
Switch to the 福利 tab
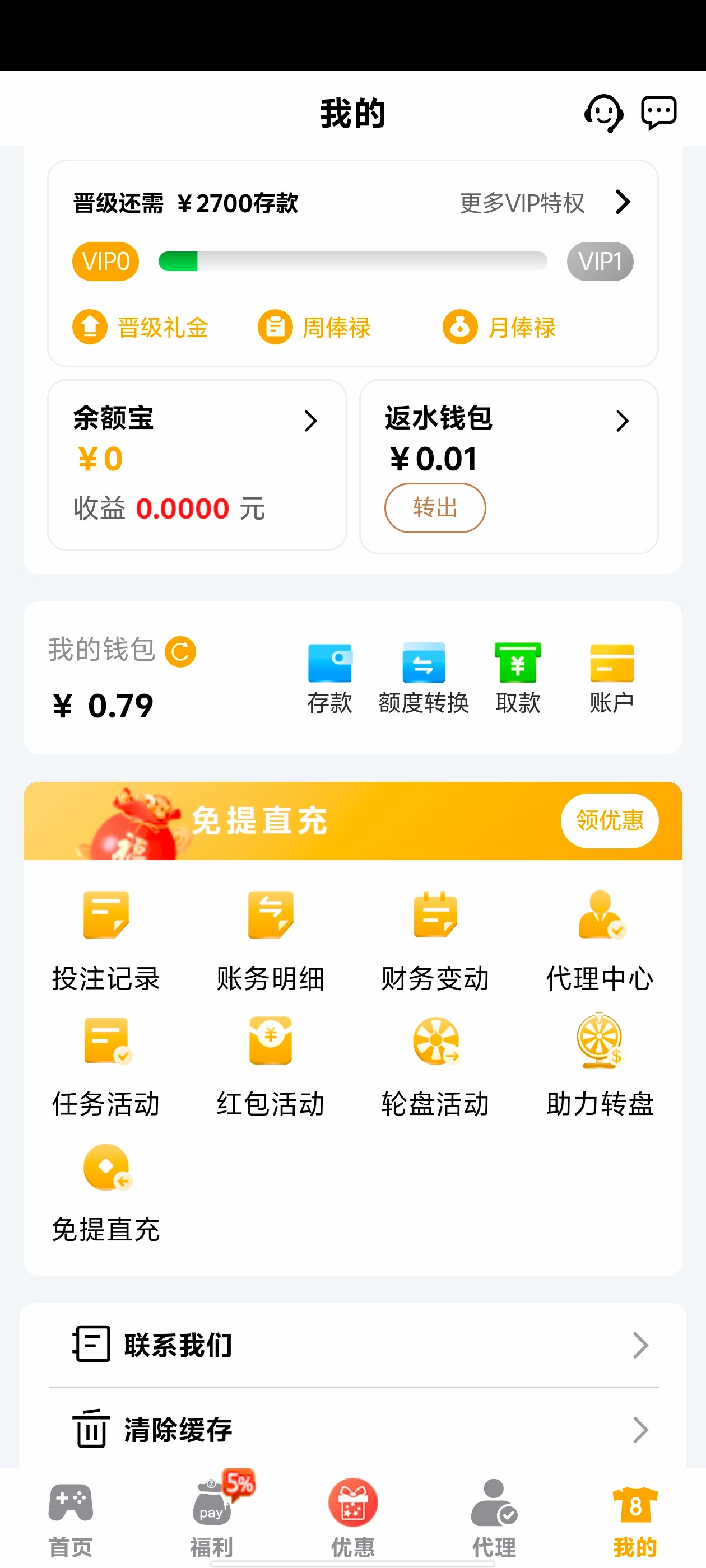(211, 1518)
